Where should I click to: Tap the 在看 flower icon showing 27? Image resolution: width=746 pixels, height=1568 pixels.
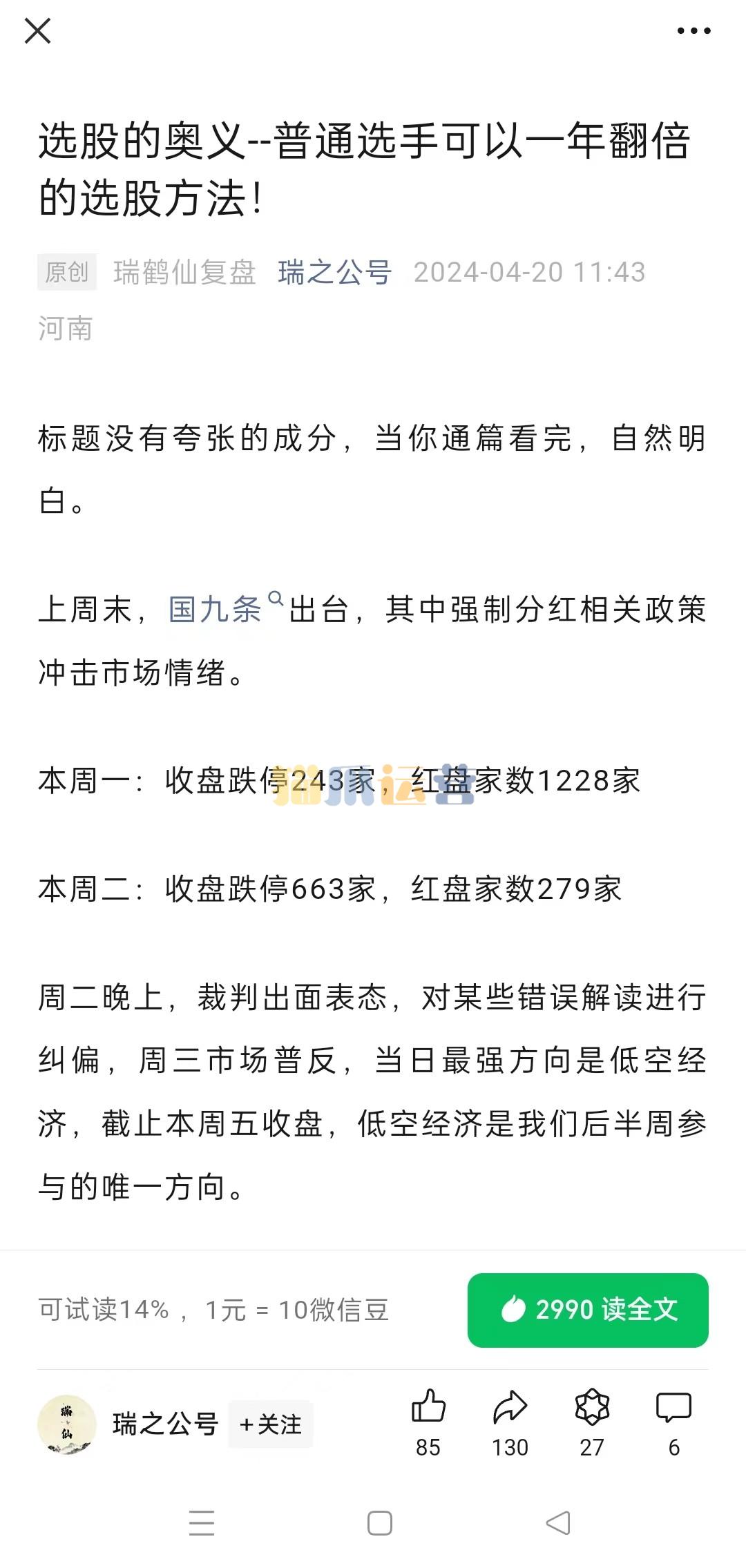592,1422
